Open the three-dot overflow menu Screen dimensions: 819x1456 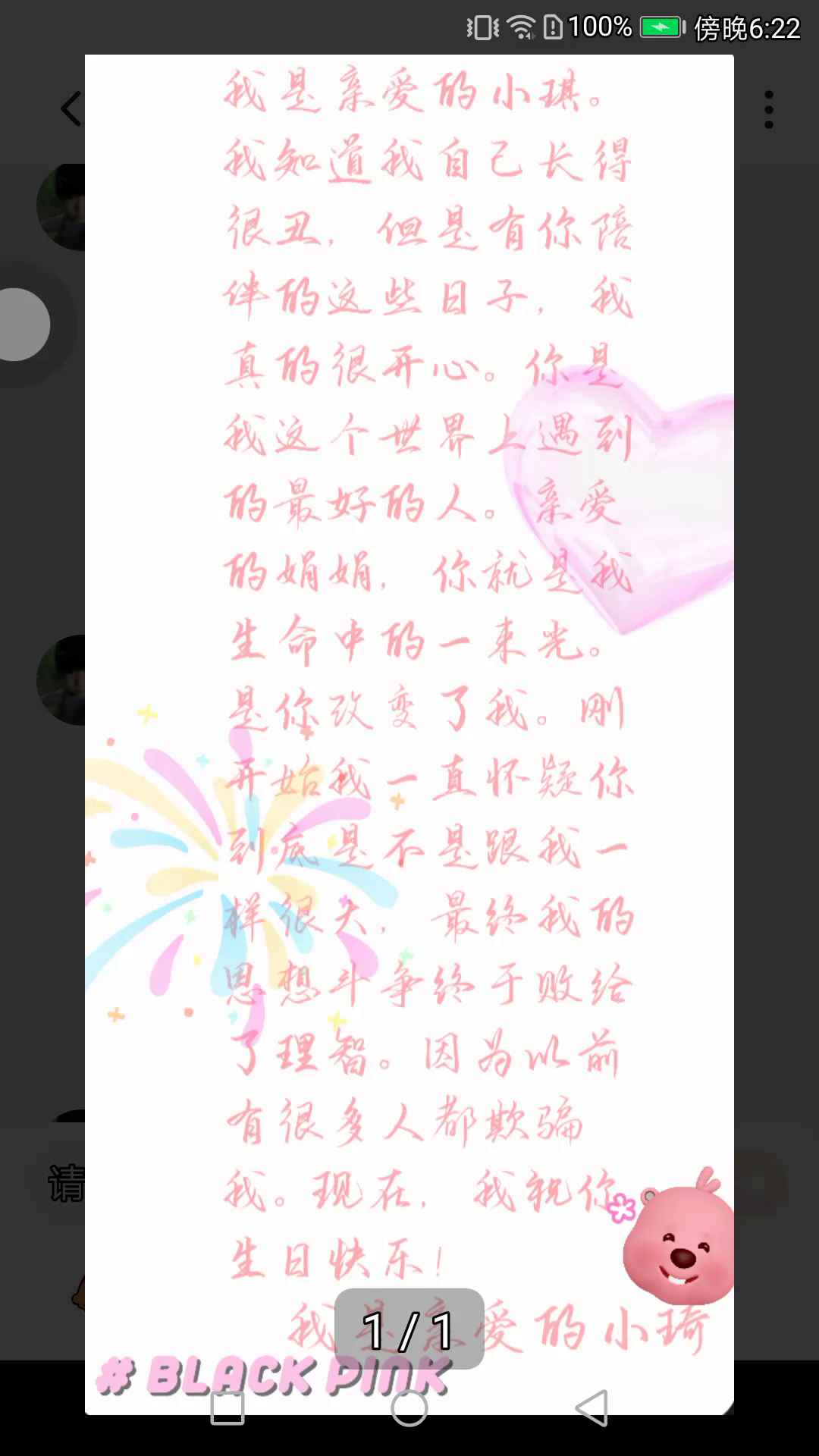[x=768, y=110]
